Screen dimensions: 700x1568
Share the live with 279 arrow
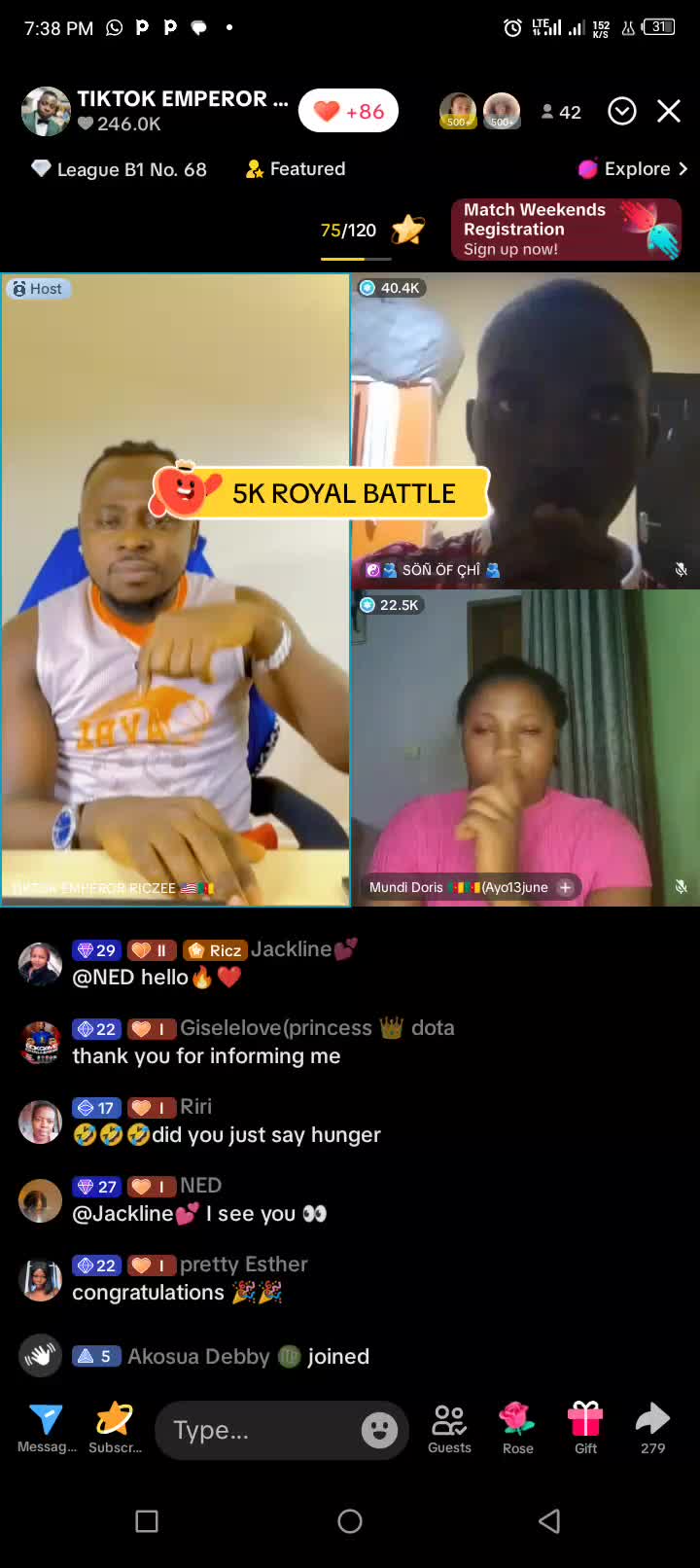pyautogui.click(x=652, y=1429)
